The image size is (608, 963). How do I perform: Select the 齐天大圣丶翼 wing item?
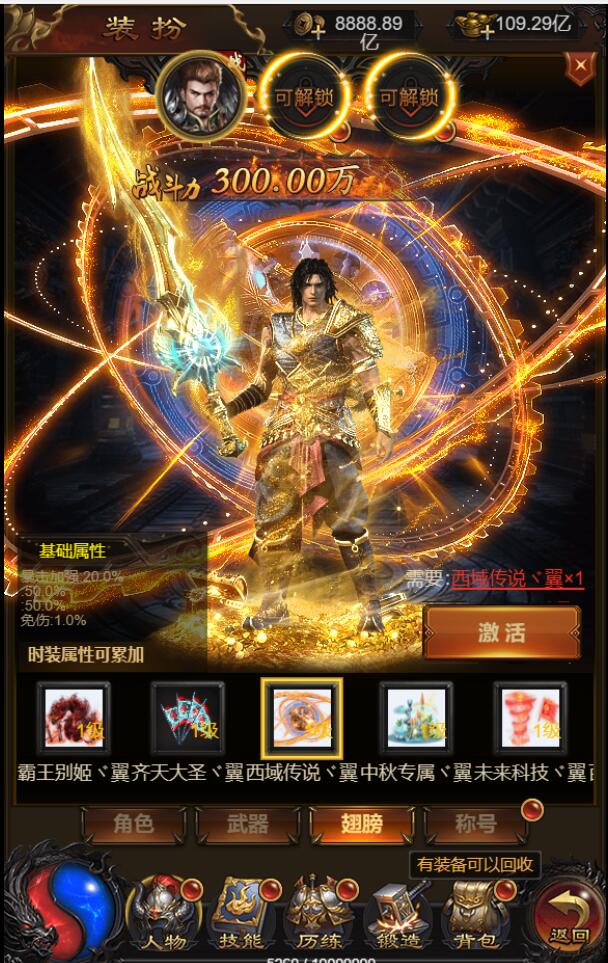pyautogui.click(x=188, y=717)
